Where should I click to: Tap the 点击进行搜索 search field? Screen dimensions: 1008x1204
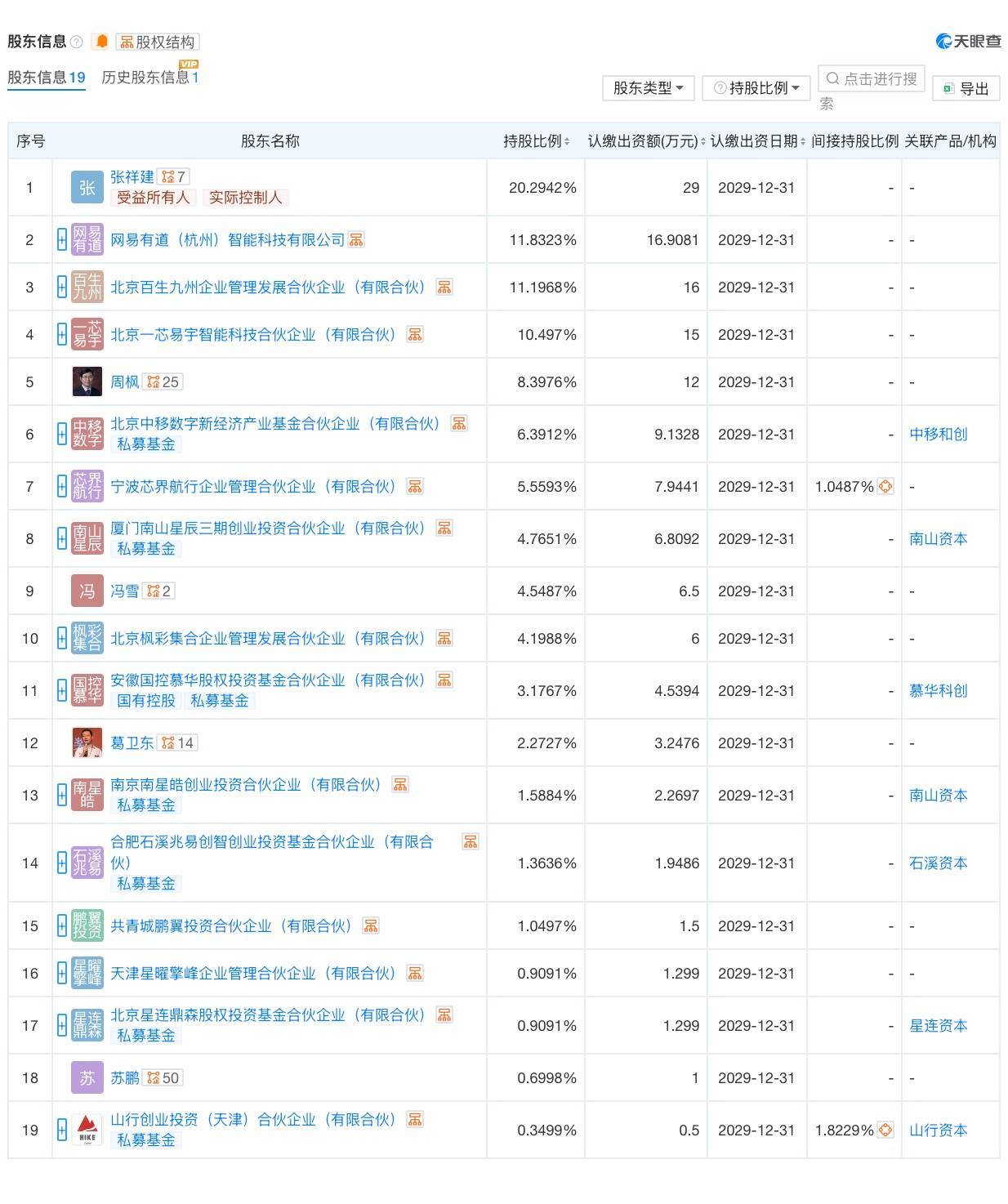872,79
